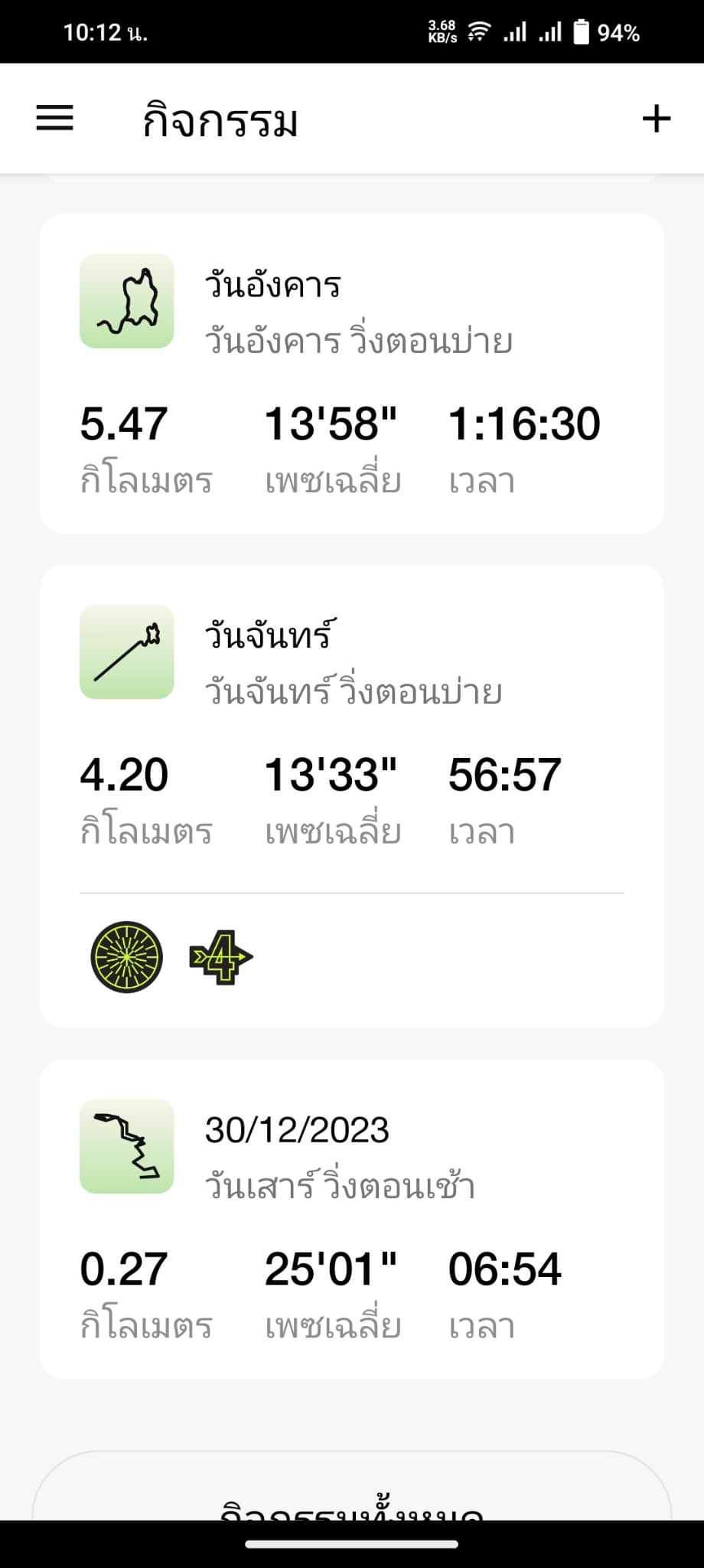Viewport: 704px width, 1568px height.
Task: View the number 4 achievement badge
Action: click(x=221, y=957)
